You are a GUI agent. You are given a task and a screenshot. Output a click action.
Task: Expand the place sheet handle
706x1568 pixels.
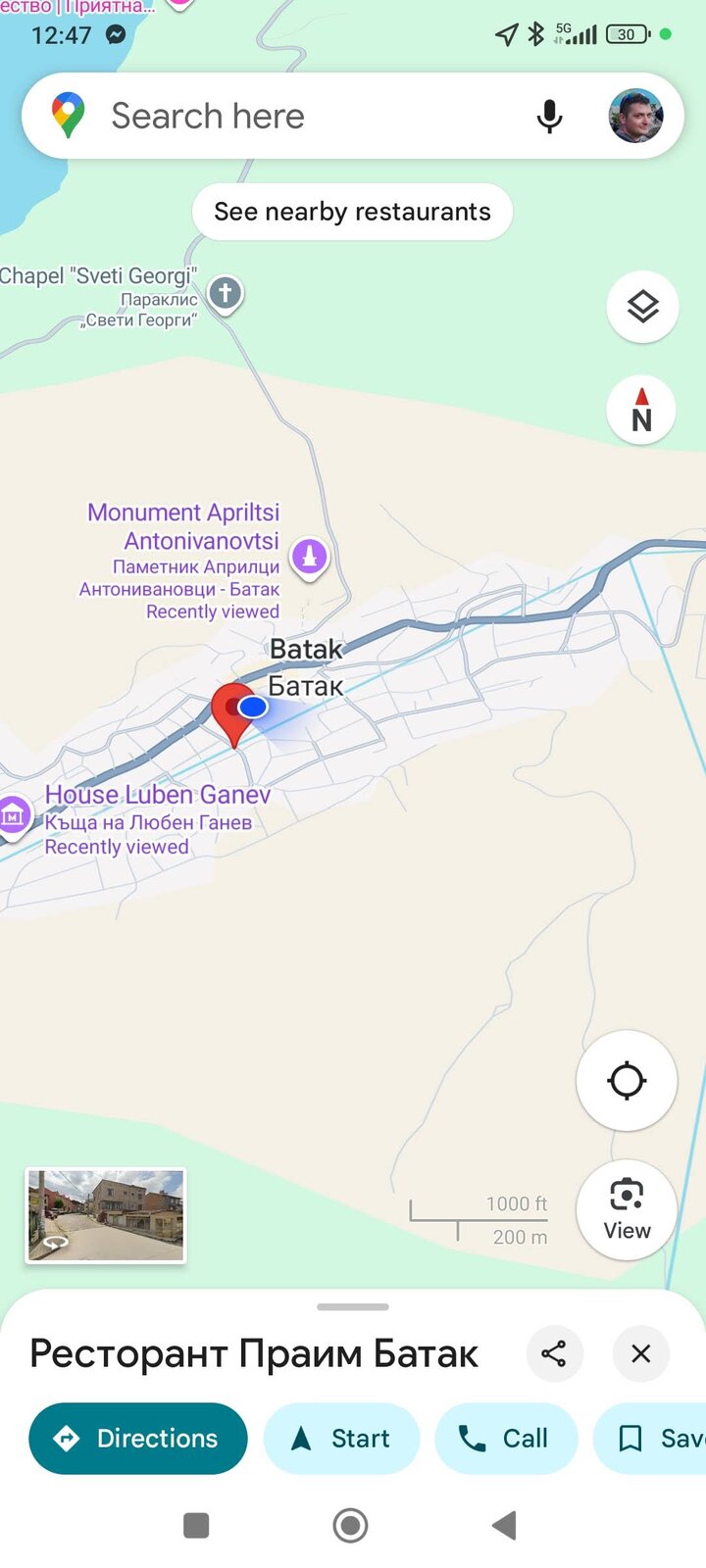pos(353,1306)
